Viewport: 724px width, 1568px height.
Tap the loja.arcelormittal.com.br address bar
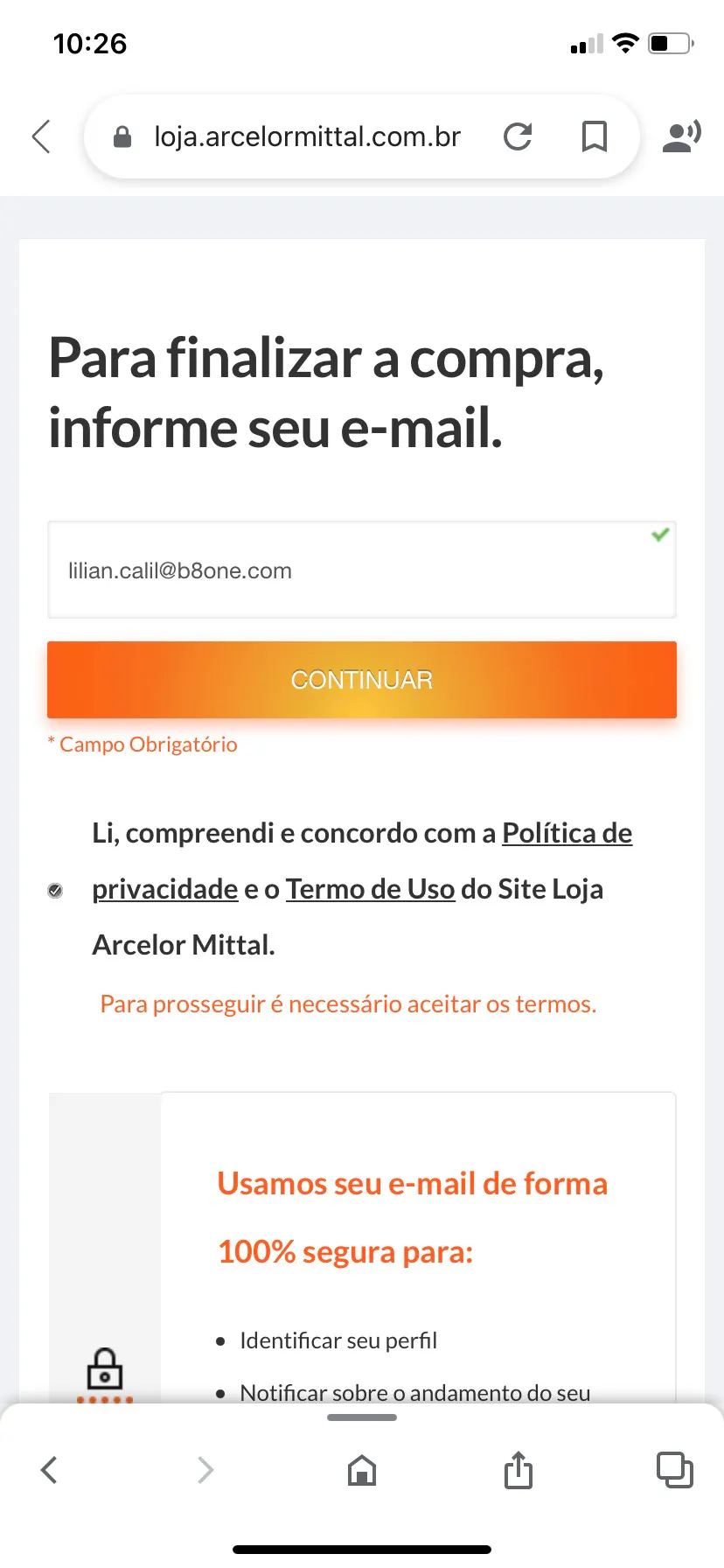(x=306, y=136)
